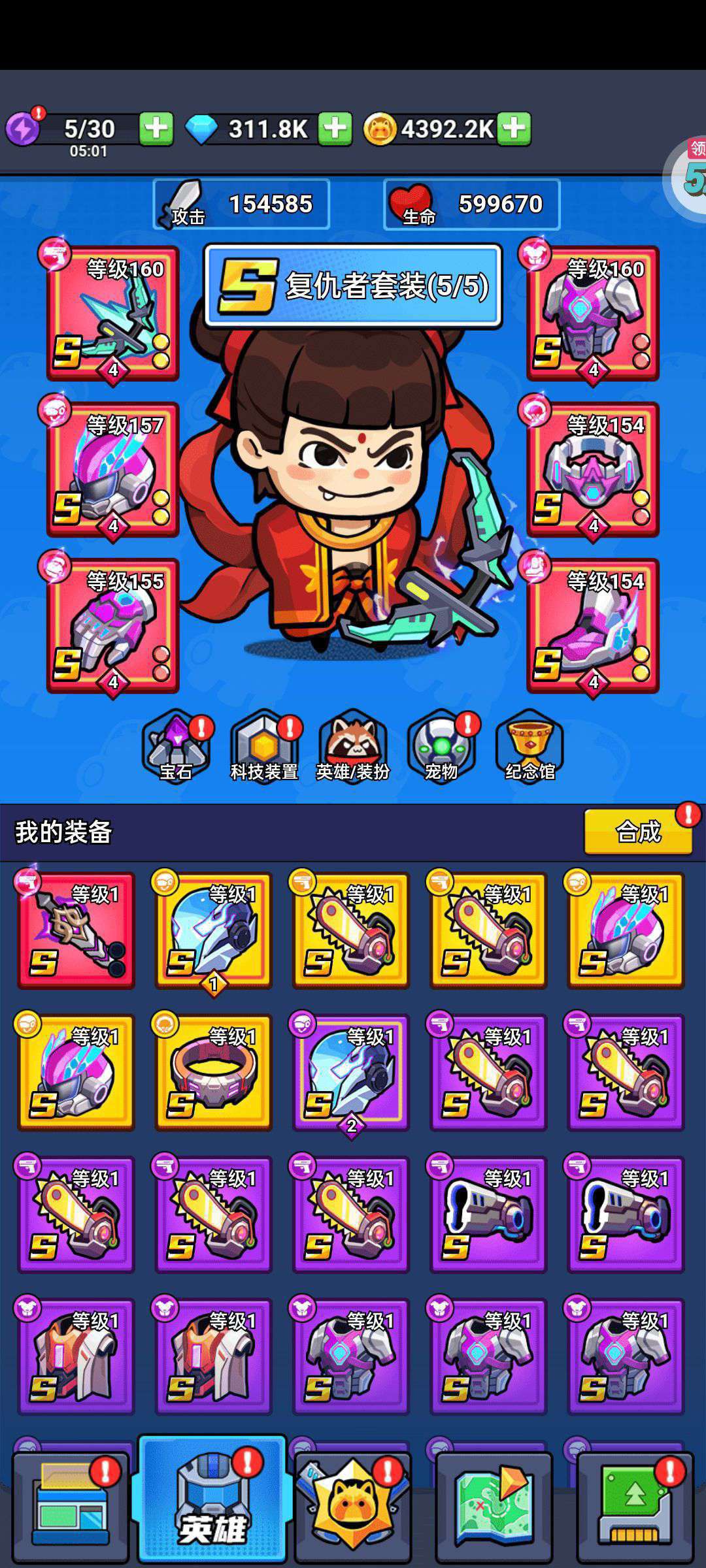
Task: Open the equipped level 157 helmet
Action: click(112, 469)
